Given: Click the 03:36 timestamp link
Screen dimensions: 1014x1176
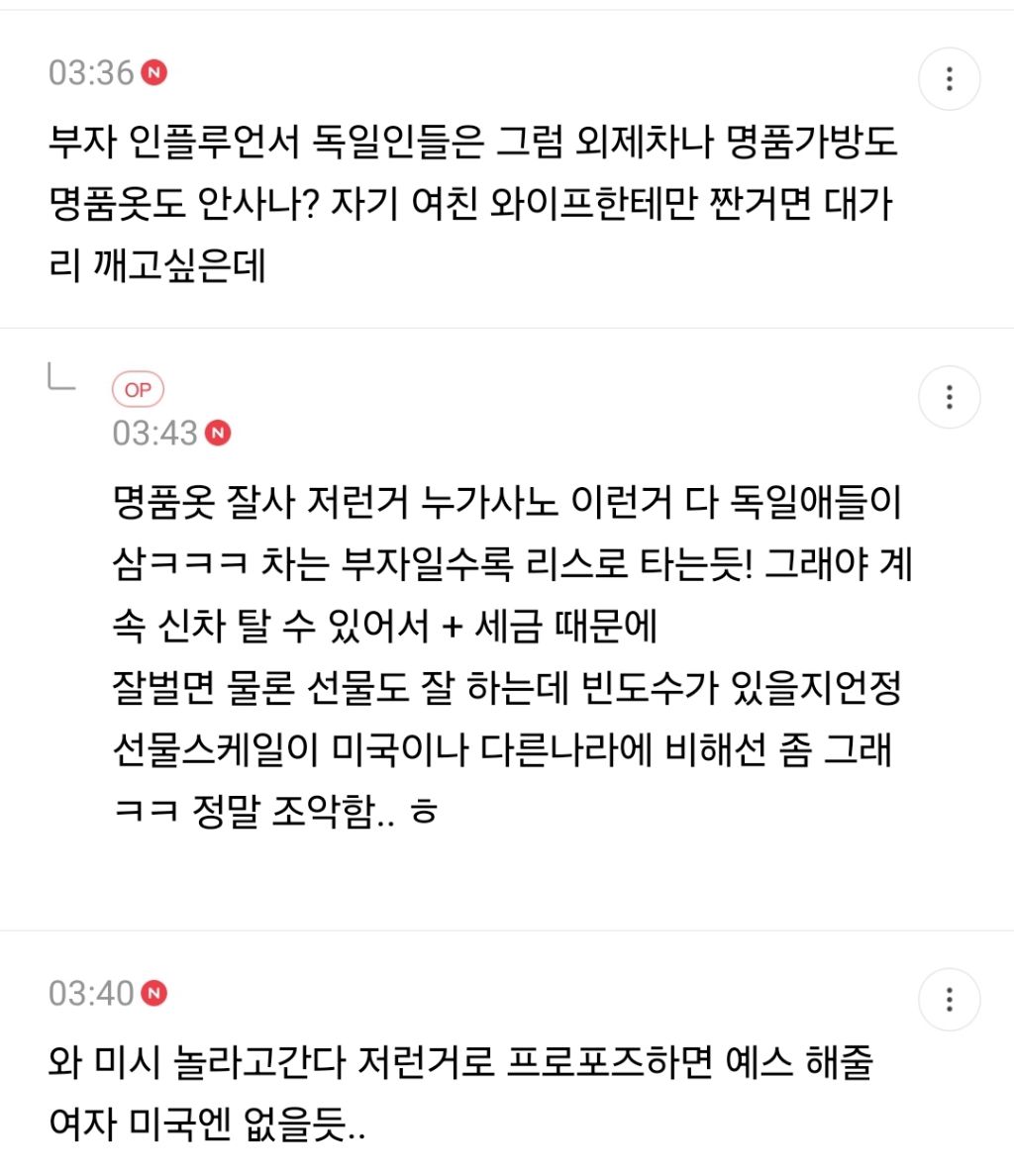Looking at the screenshot, I should tap(89, 73).
